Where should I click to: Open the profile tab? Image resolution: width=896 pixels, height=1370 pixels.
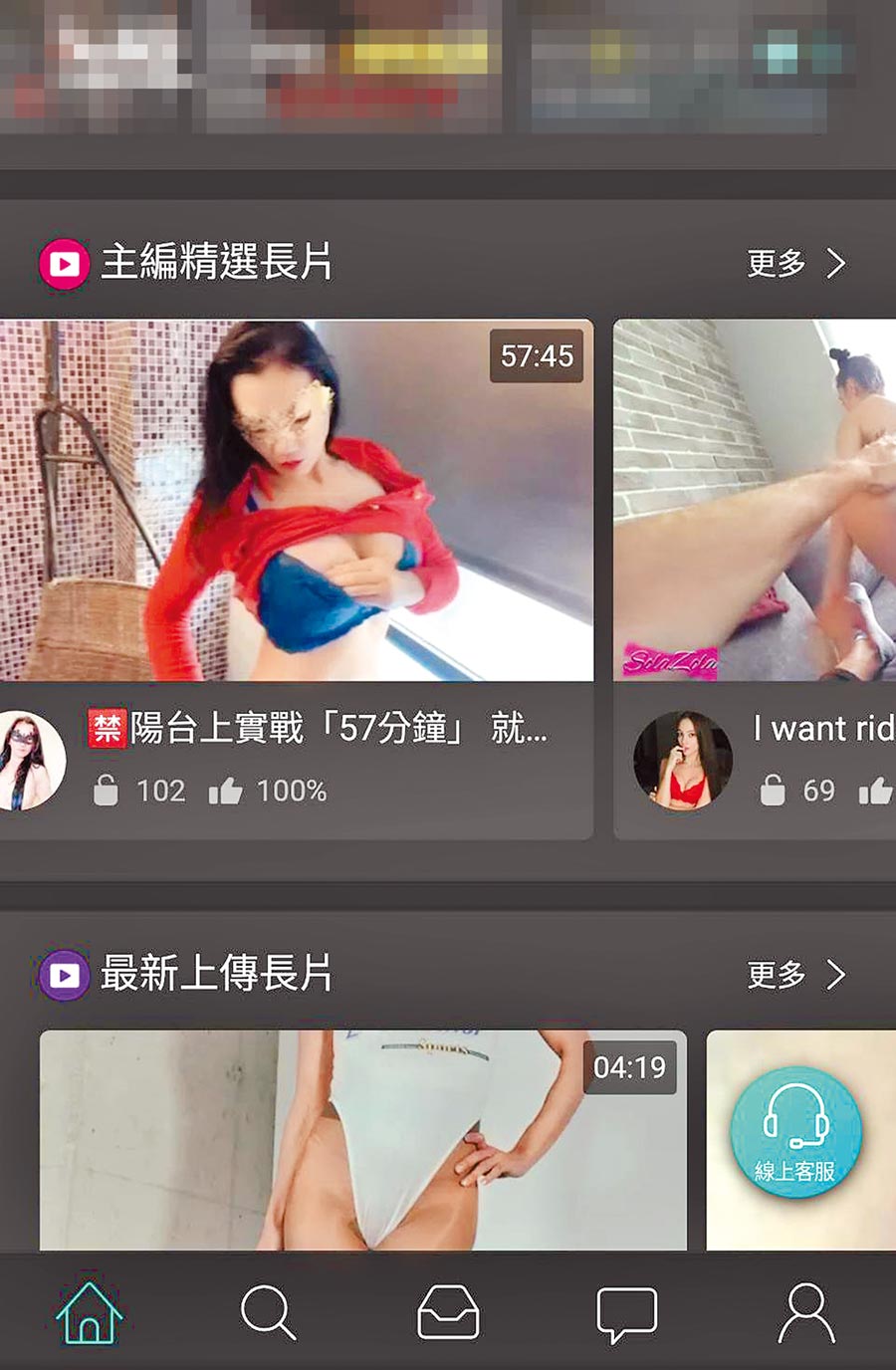[805, 1312]
